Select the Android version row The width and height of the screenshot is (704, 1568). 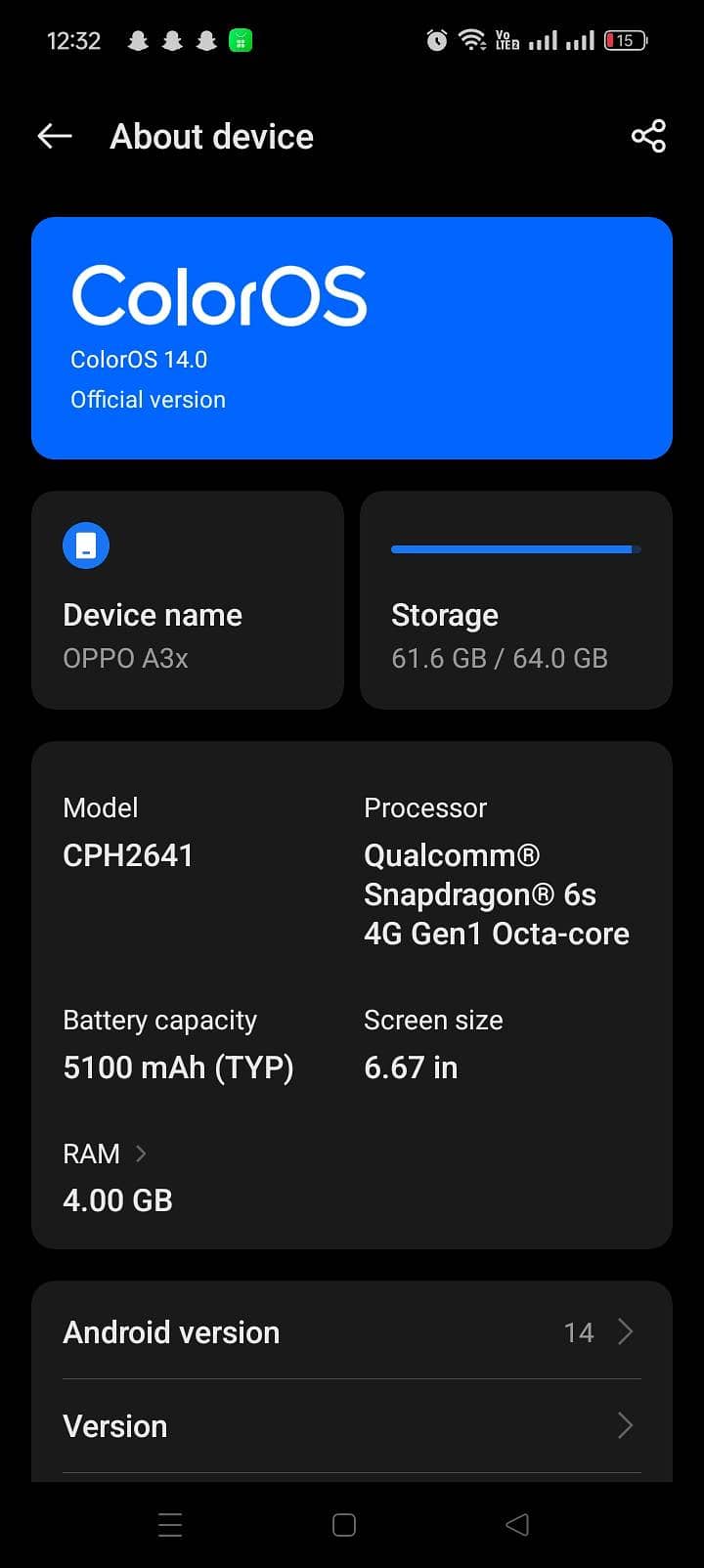coord(352,1331)
